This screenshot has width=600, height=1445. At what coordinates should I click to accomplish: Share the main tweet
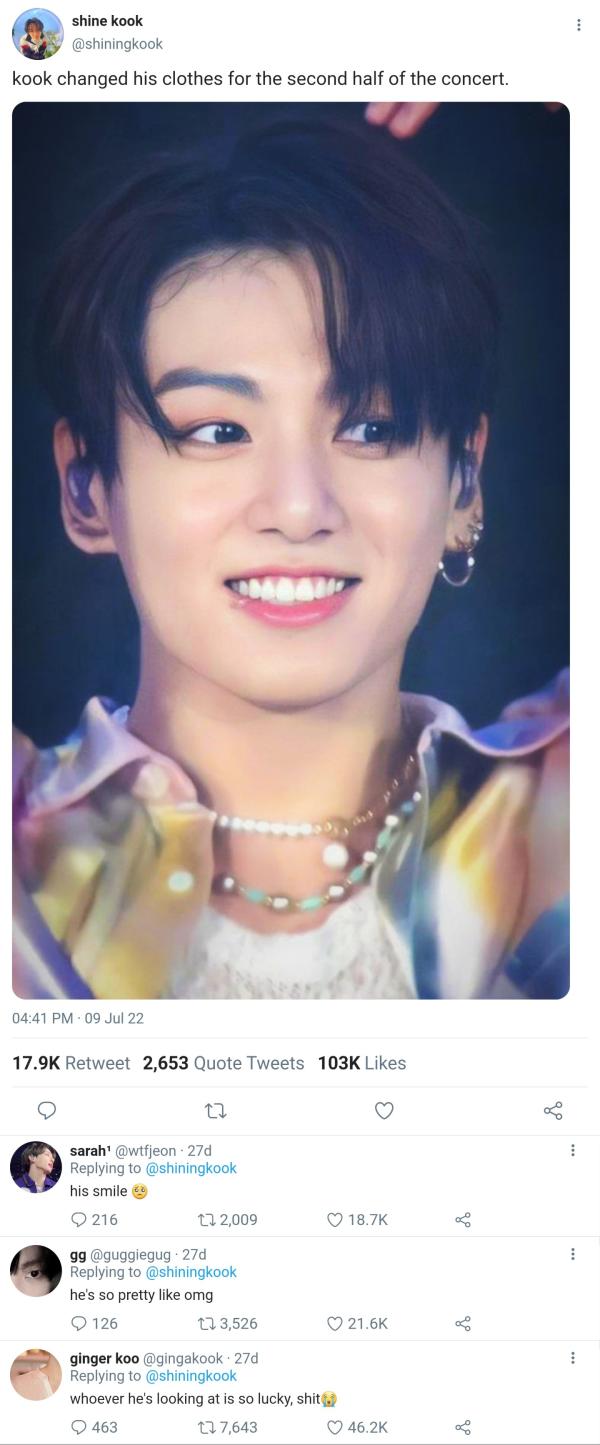click(553, 1110)
